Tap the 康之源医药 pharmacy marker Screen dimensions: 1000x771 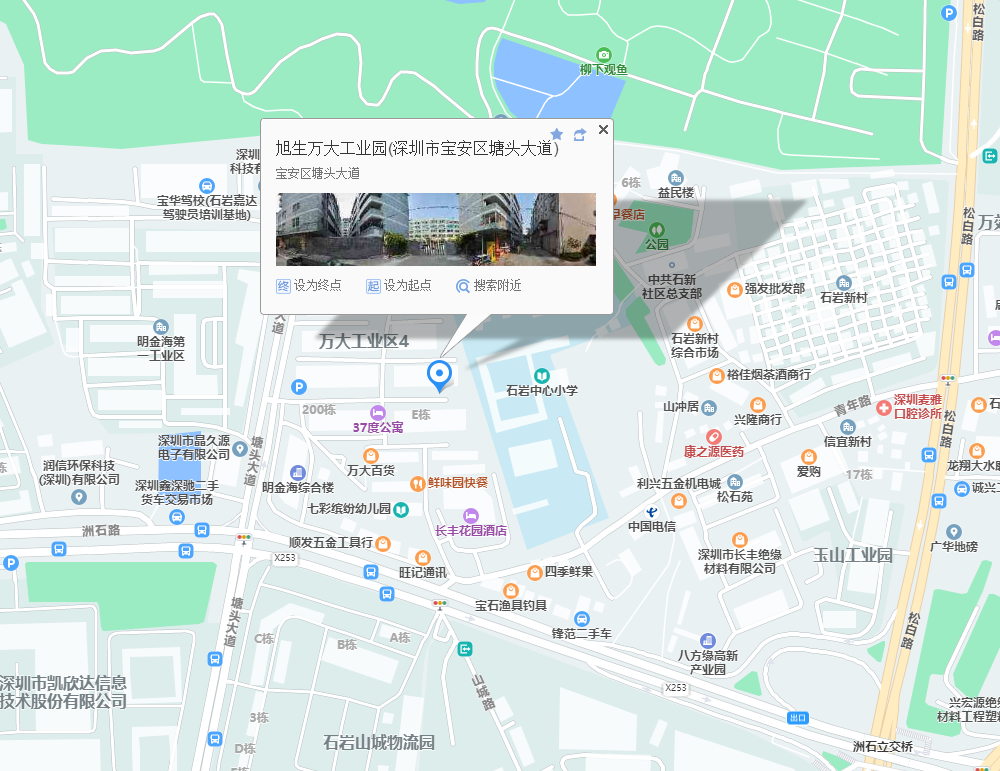pos(713,436)
